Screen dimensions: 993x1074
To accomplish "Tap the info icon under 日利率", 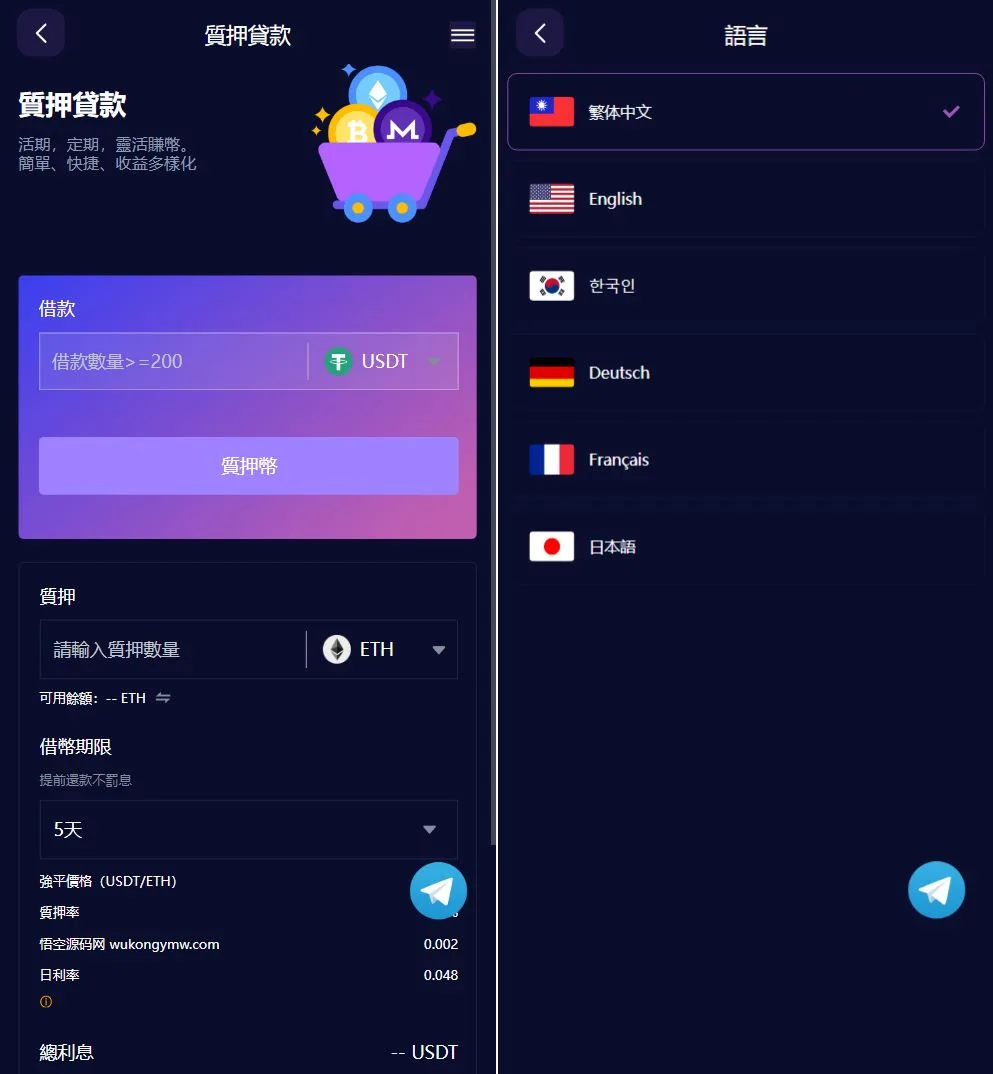I will 46,1002.
